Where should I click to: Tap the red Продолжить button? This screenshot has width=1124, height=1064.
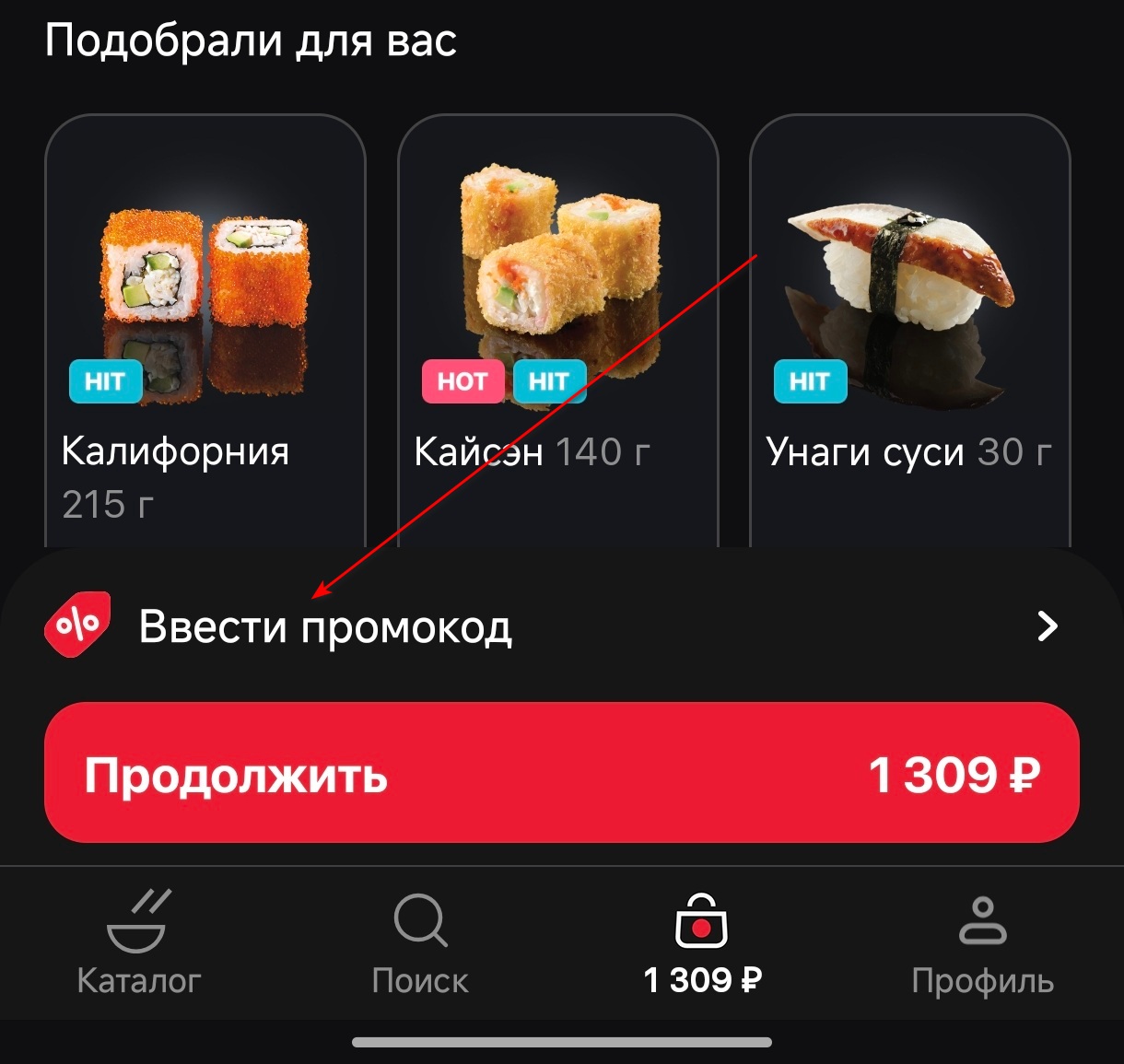pos(561,773)
